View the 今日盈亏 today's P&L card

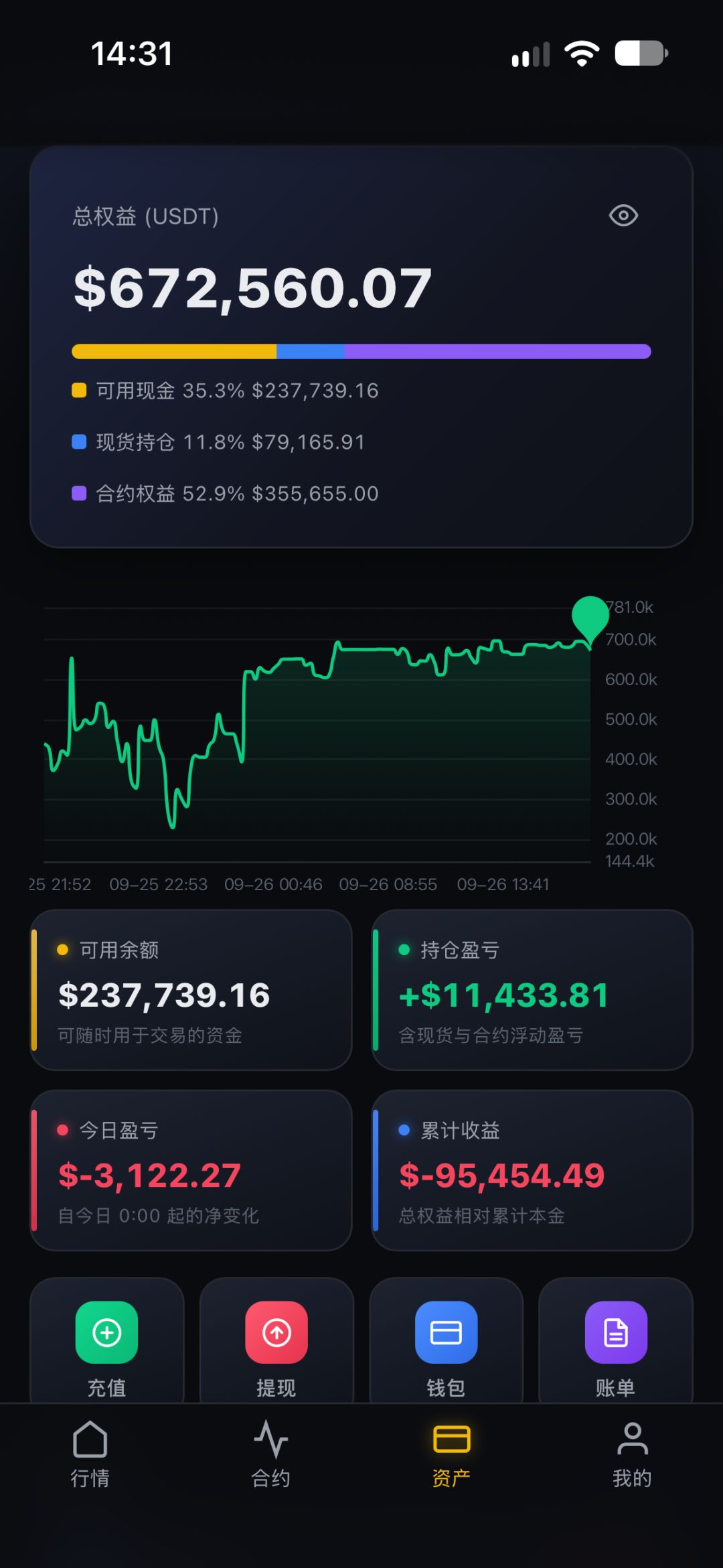pos(191,1170)
